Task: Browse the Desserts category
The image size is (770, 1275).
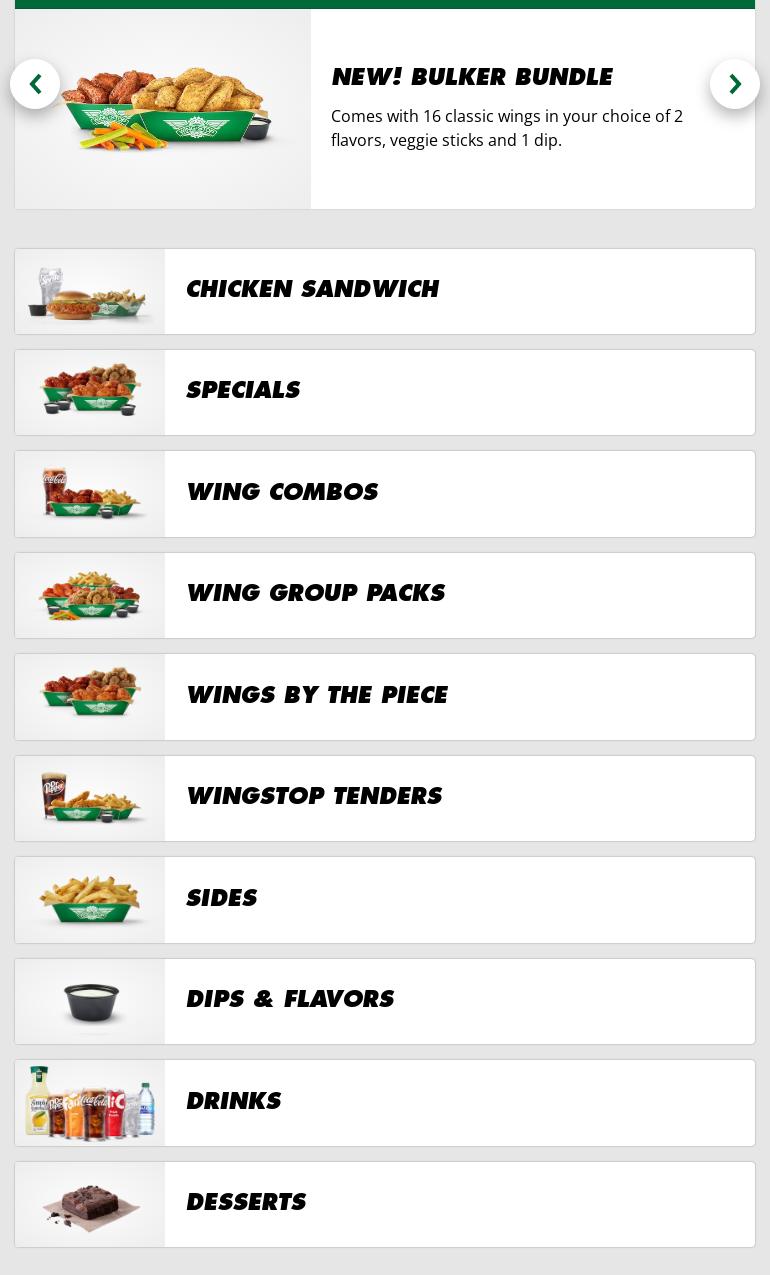Action: point(385,1204)
